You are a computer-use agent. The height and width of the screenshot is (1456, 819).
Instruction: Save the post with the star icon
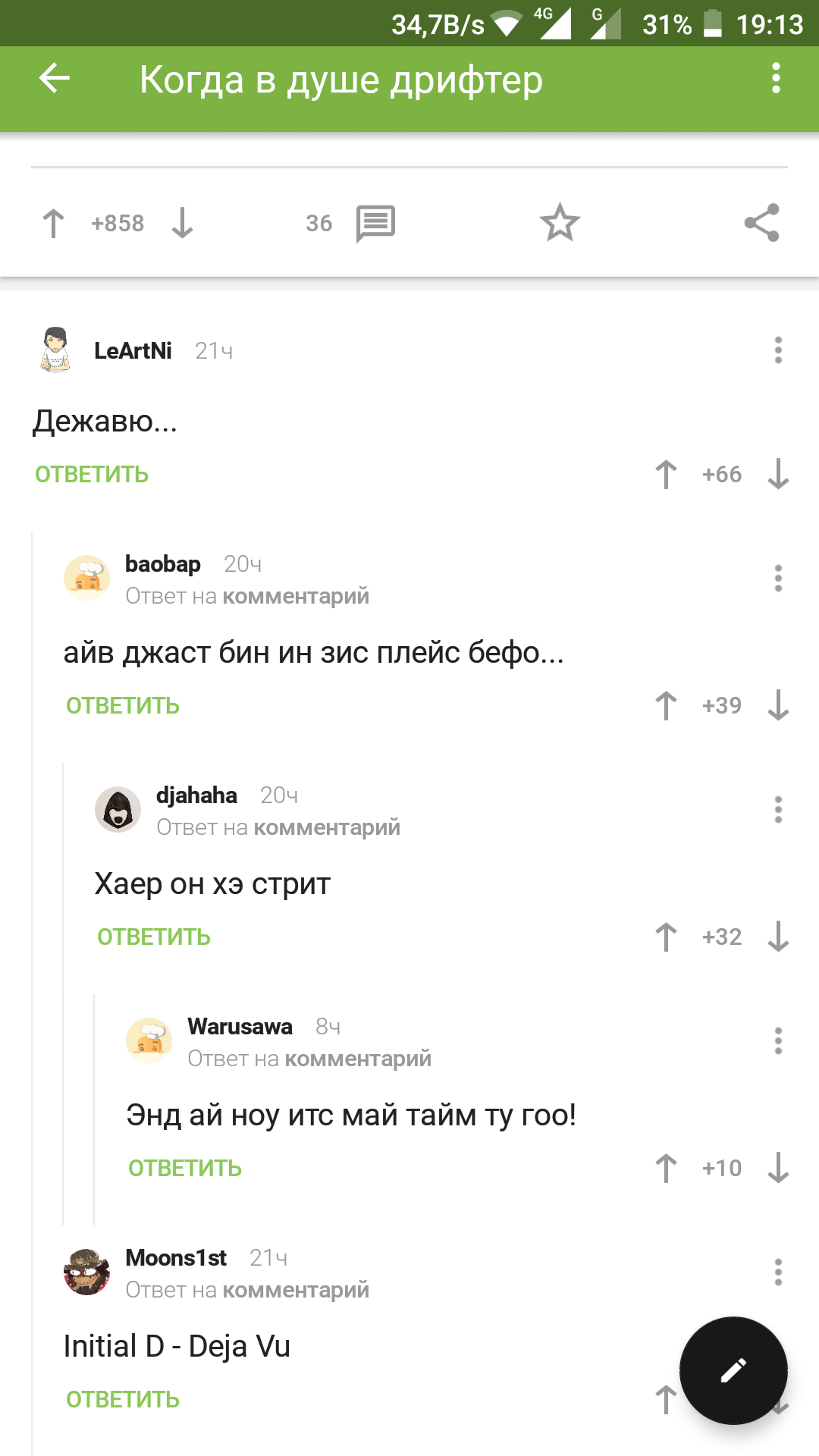(560, 223)
